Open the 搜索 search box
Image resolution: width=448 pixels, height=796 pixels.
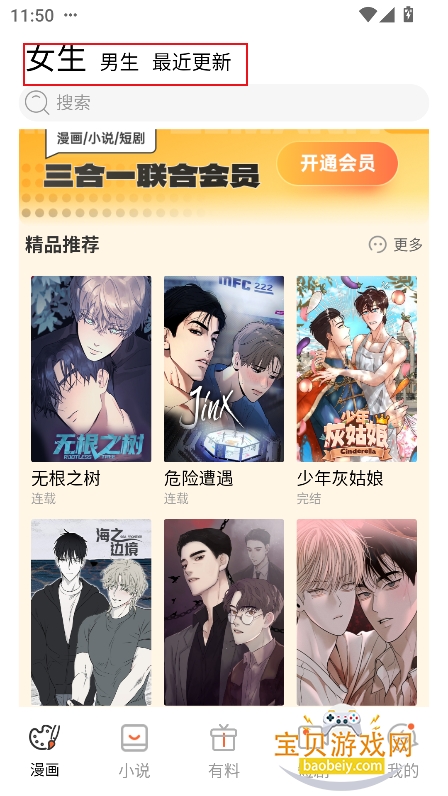[224, 103]
